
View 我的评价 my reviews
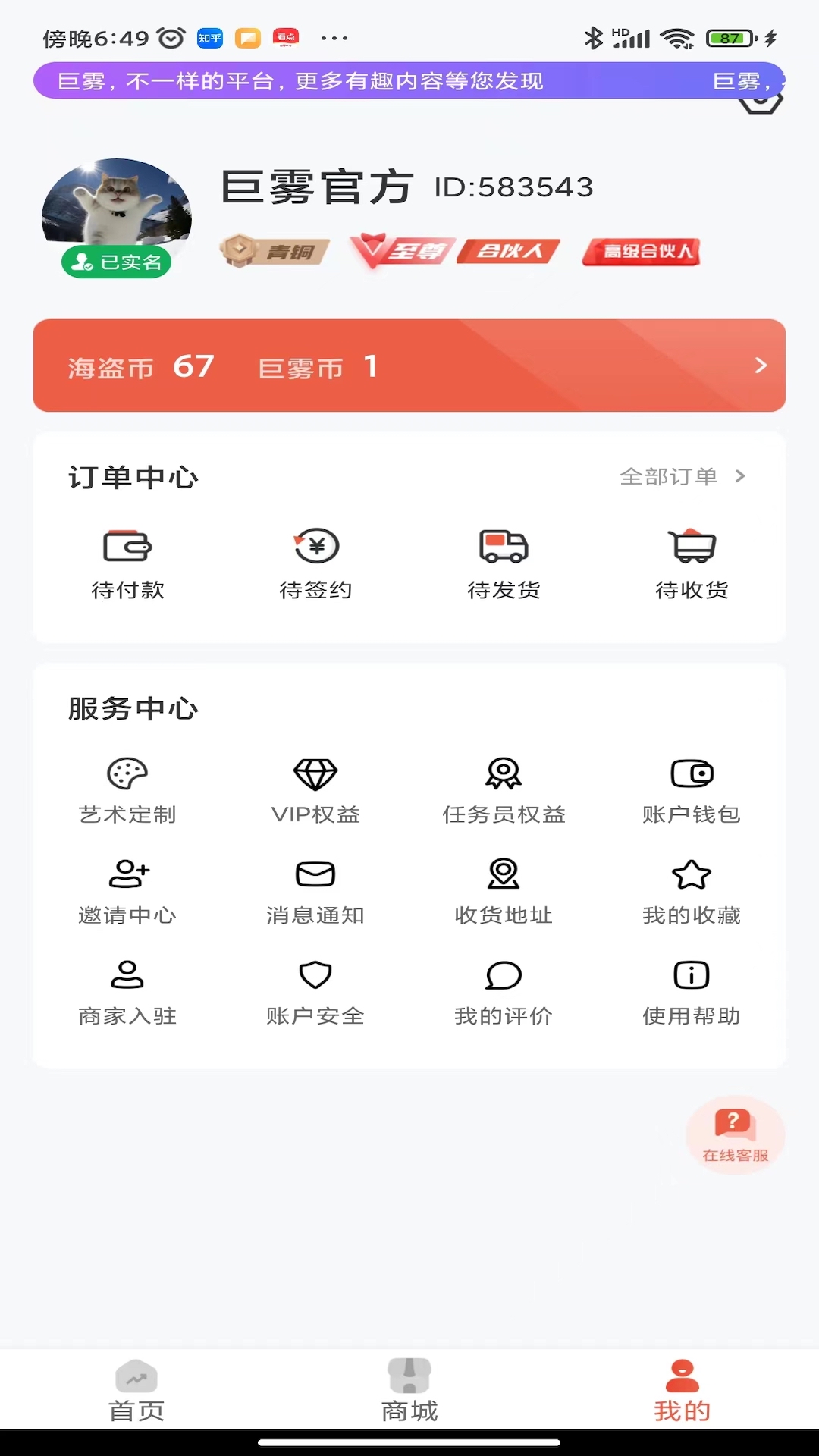click(x=502, y=990)
